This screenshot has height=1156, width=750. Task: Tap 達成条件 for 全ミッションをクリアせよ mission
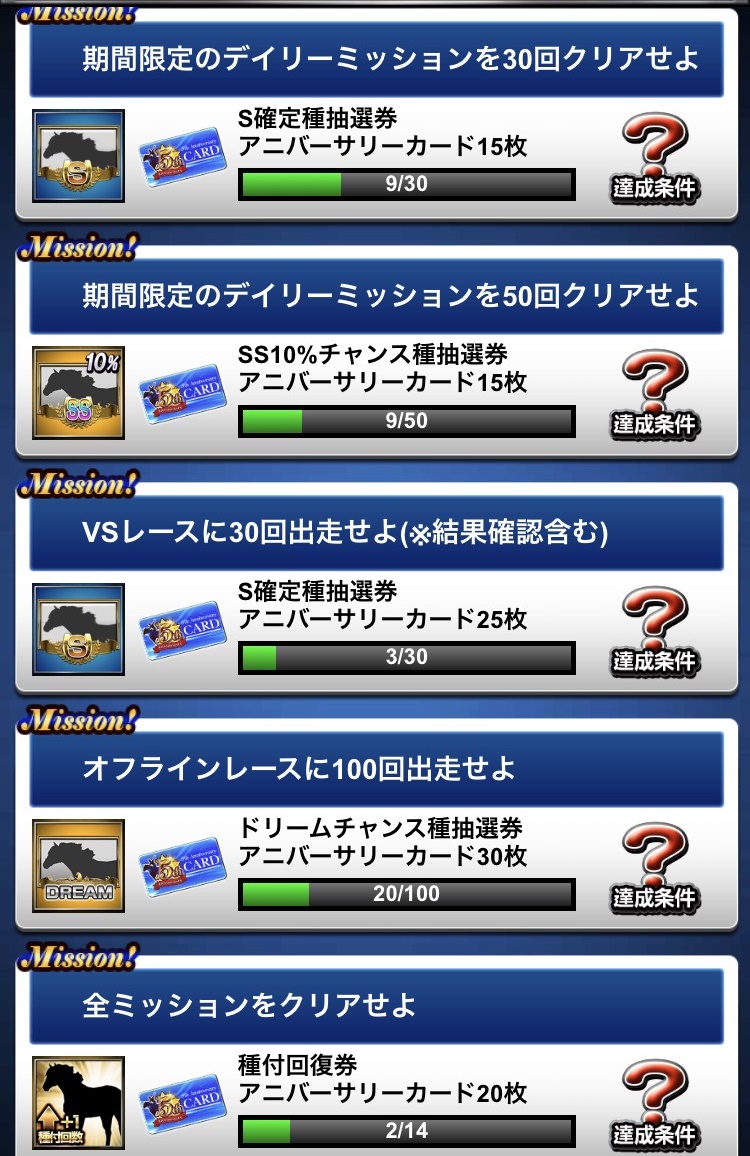coord(655,1105)
